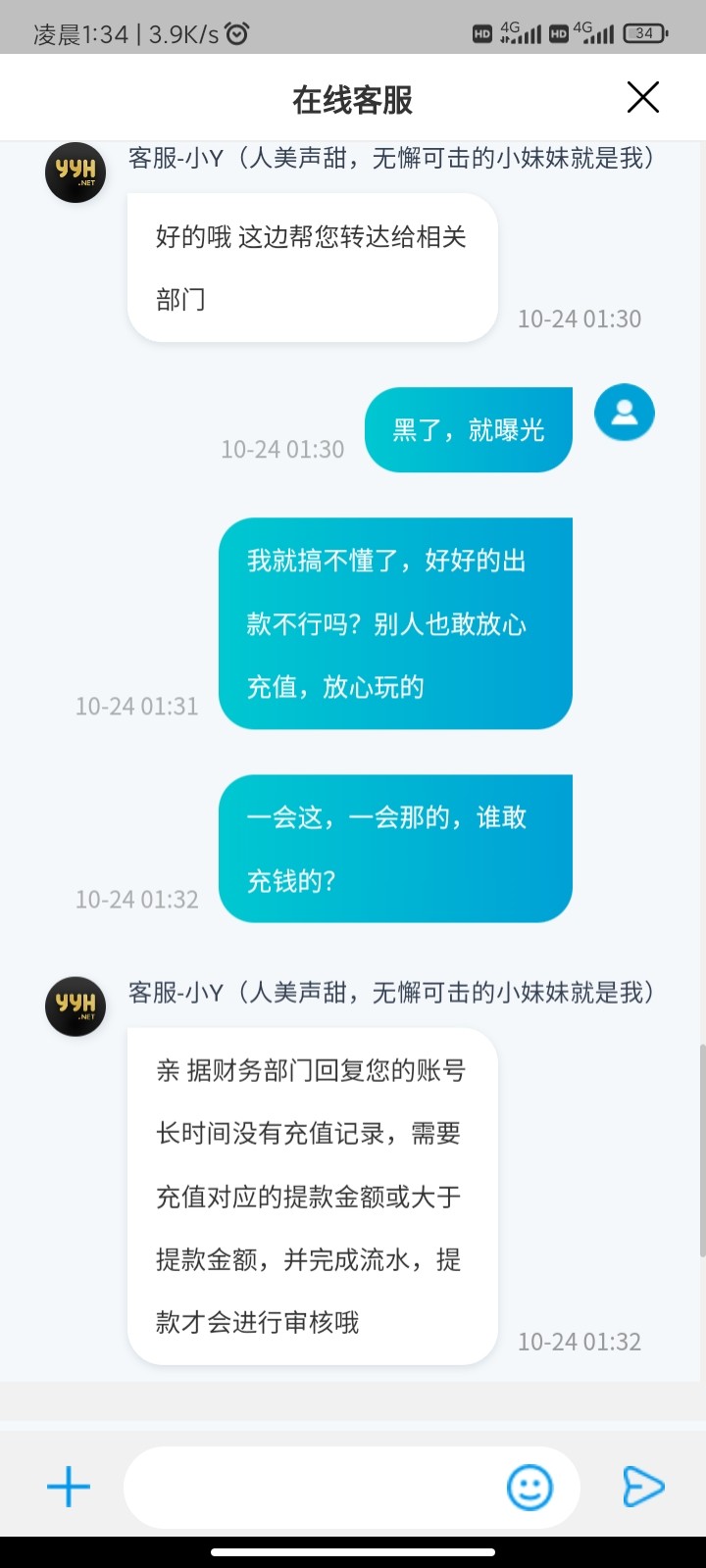Tap the alarm clock icon in status bar

pyautogui.click(x=235, y=32)
